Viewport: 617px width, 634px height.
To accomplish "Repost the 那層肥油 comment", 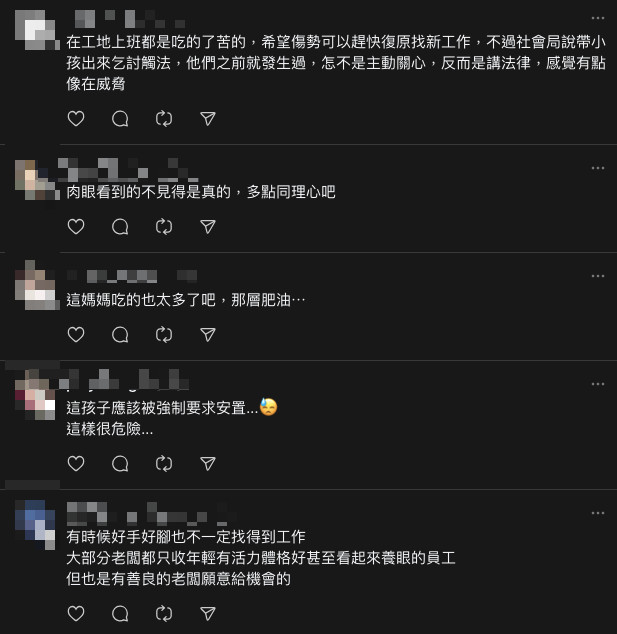I will [164, 335].
